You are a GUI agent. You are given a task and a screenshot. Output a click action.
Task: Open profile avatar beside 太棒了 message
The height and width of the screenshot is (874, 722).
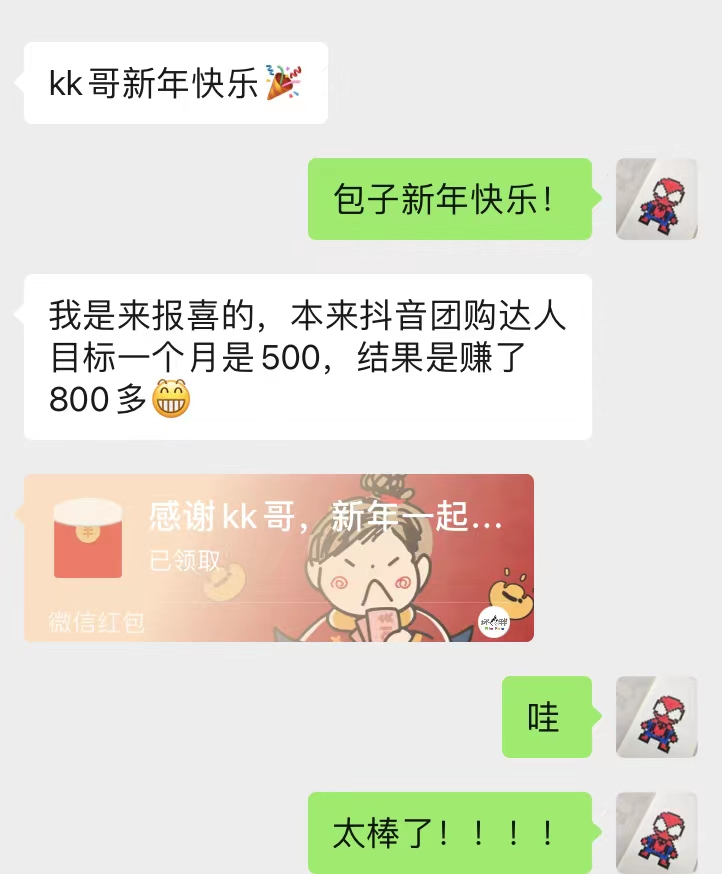click(x=656, y=832)
